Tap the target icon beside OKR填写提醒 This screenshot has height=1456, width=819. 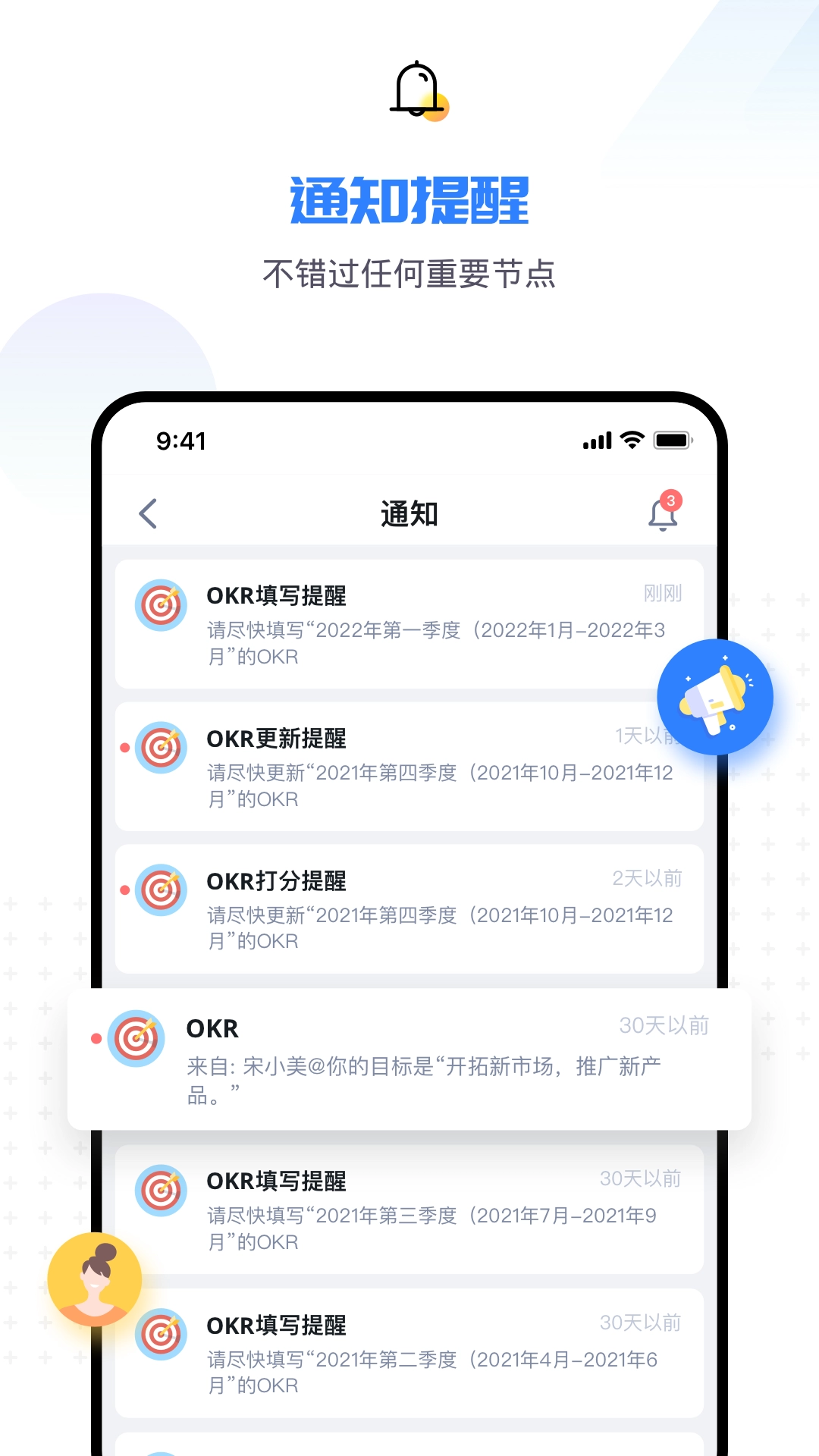tap(162, 604)
